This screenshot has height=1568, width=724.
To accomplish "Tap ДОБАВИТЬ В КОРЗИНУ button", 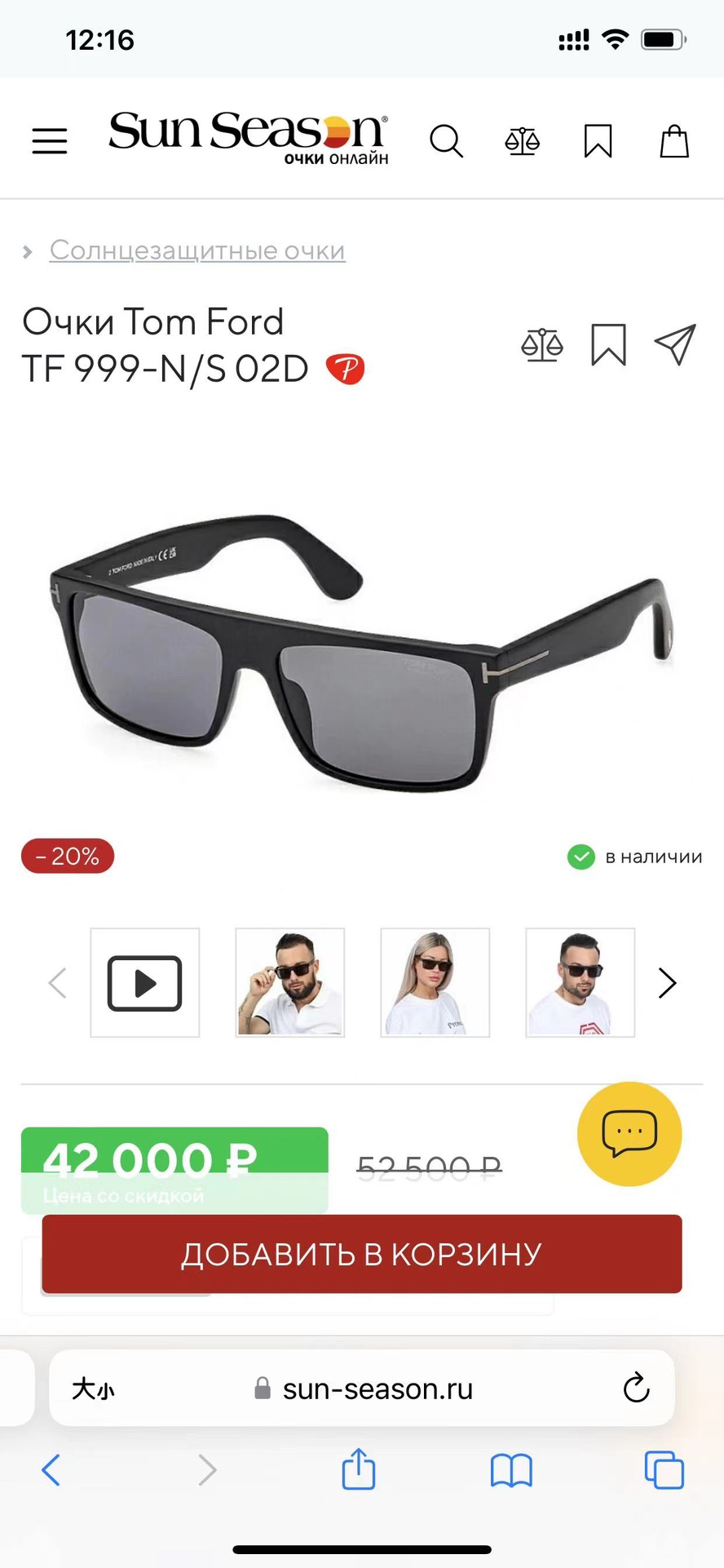I will tap(361, 1254).
